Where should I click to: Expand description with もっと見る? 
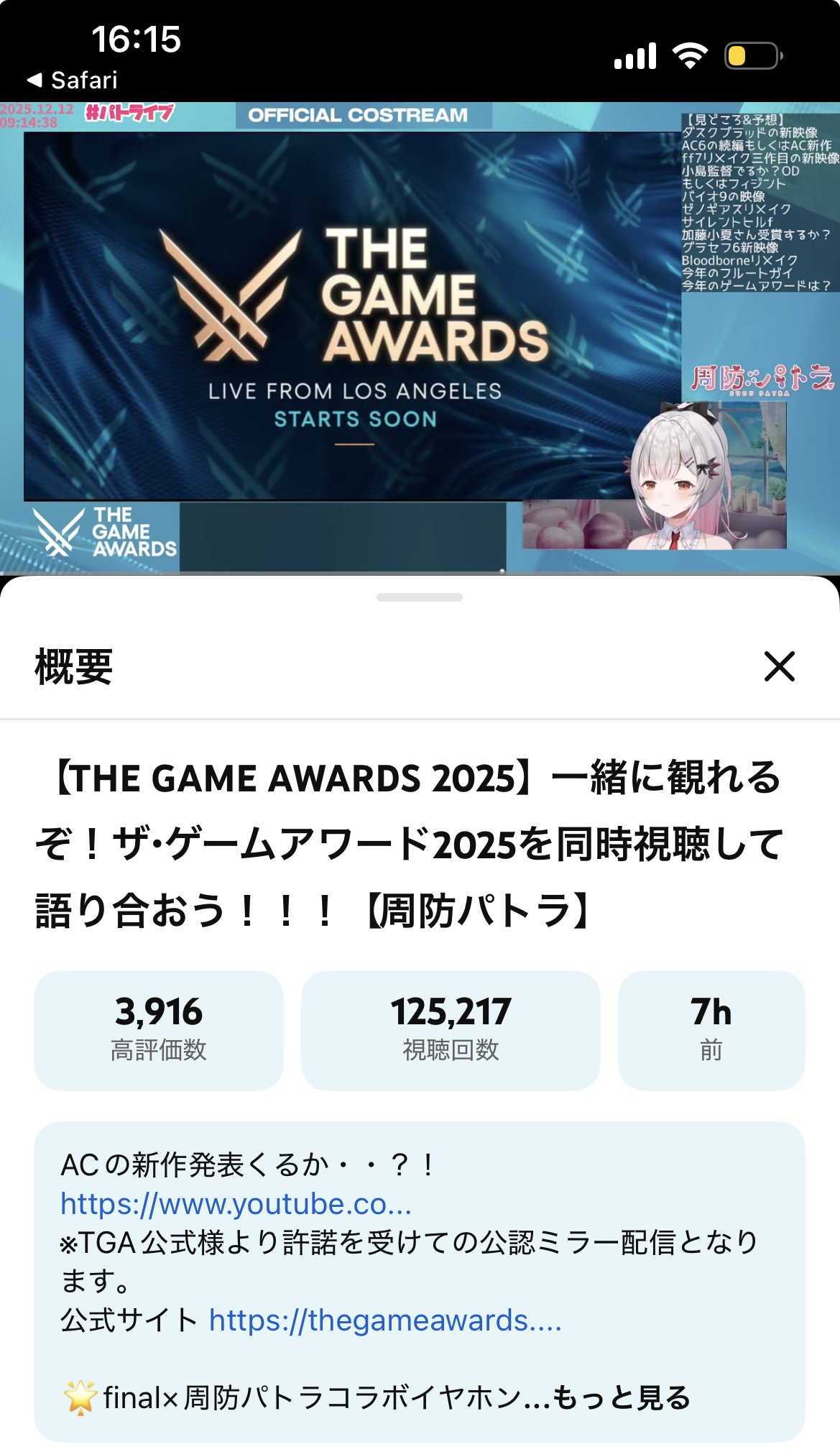(621, 1397)
